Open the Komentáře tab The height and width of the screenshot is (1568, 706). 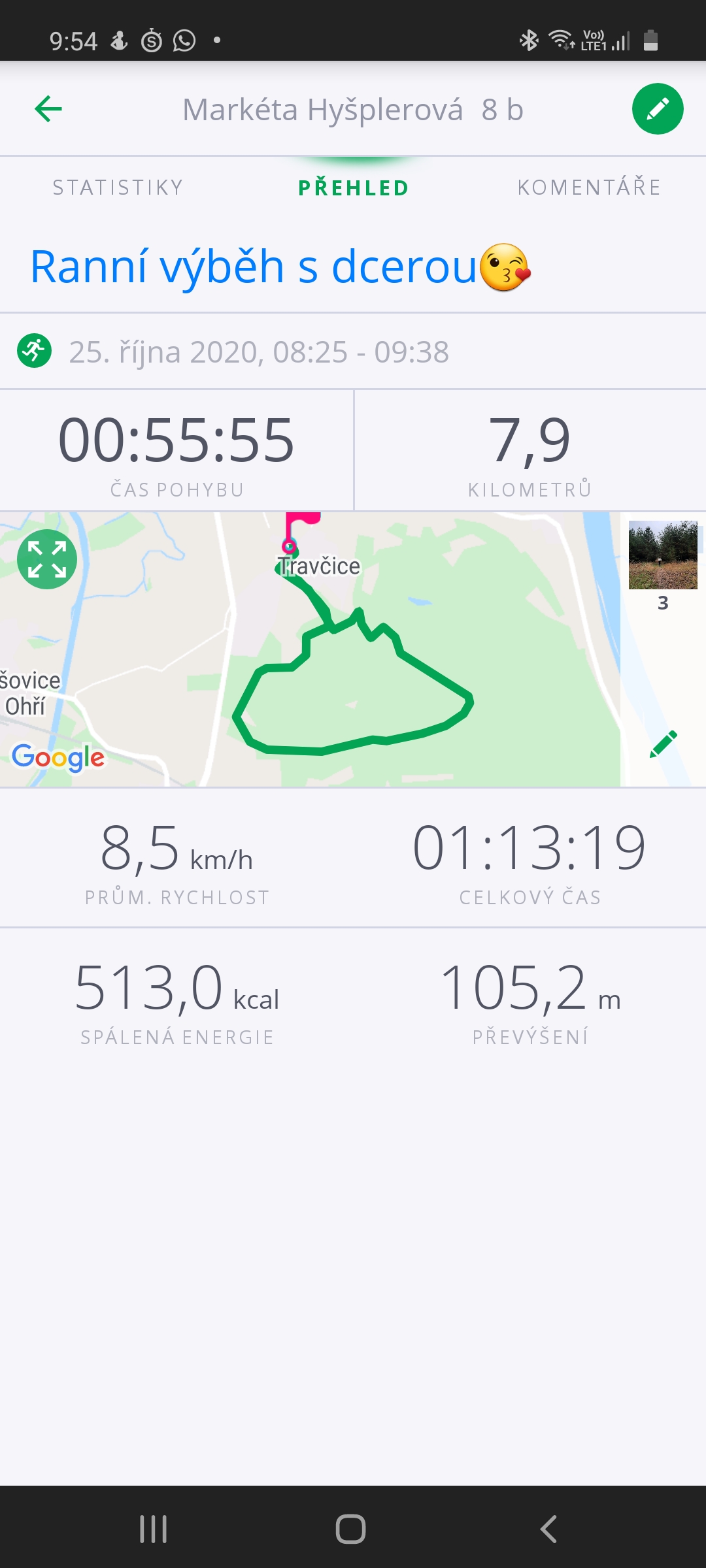coord(589,188)
